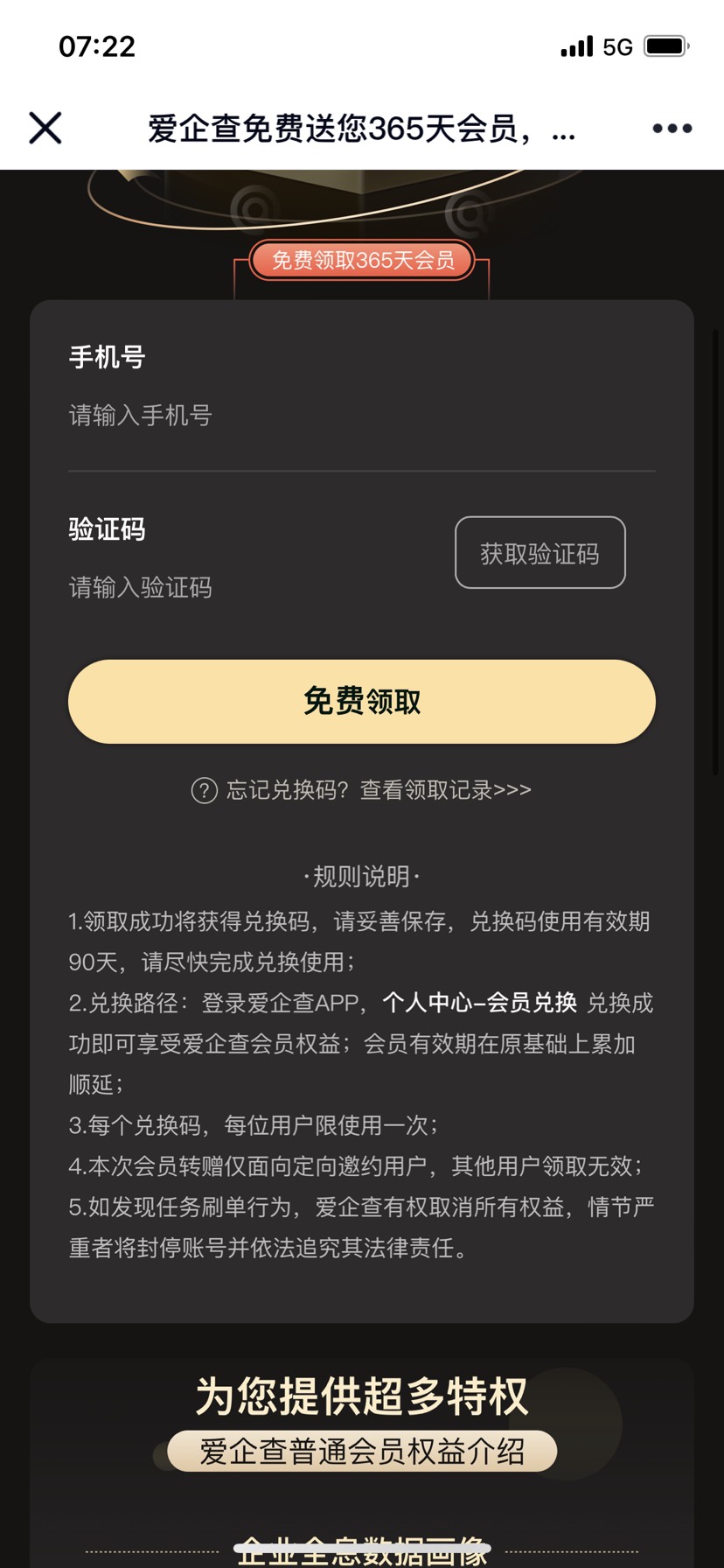Tap the clock time display in status bar
Viewport: 724px width, 1568px height.
[x=96, y=45]
